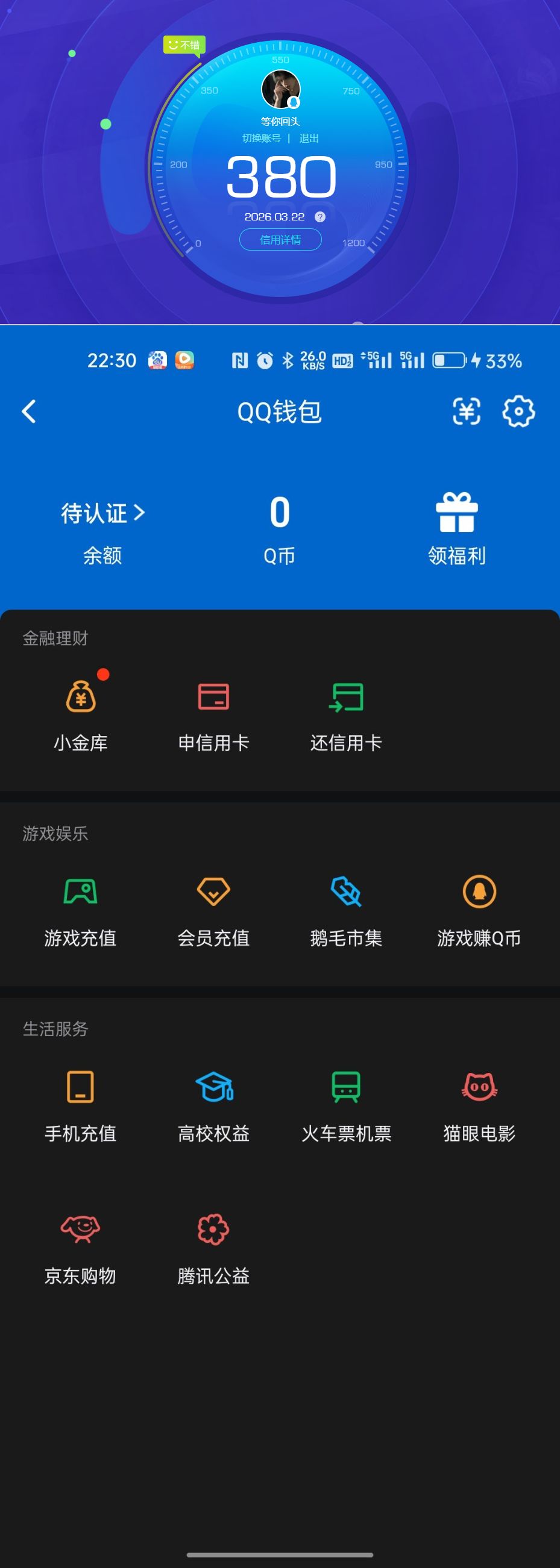Open QQ wallet settings gear
This screenshot has height=1568, width=560.
519,411
